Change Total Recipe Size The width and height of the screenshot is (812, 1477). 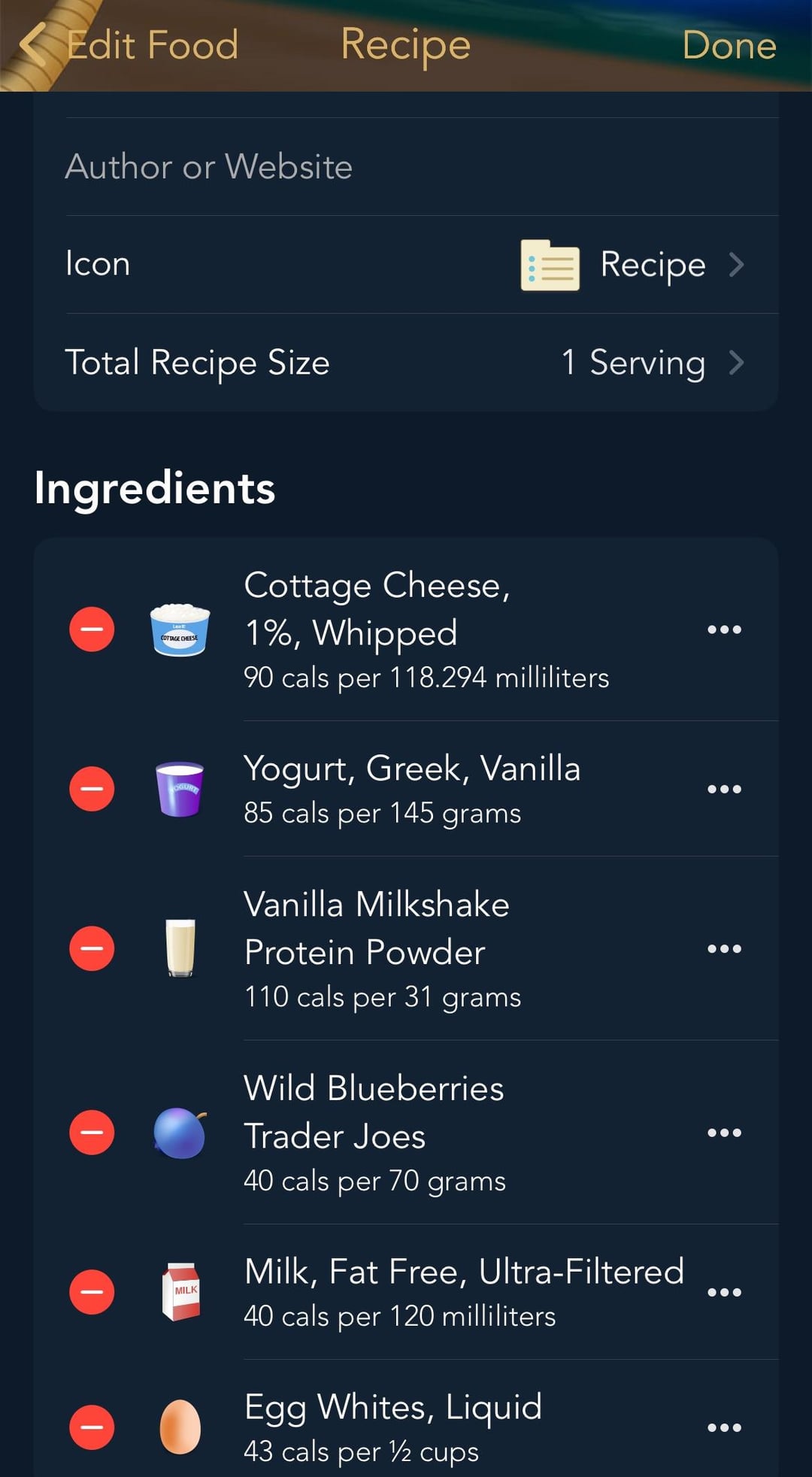[406, 362]
